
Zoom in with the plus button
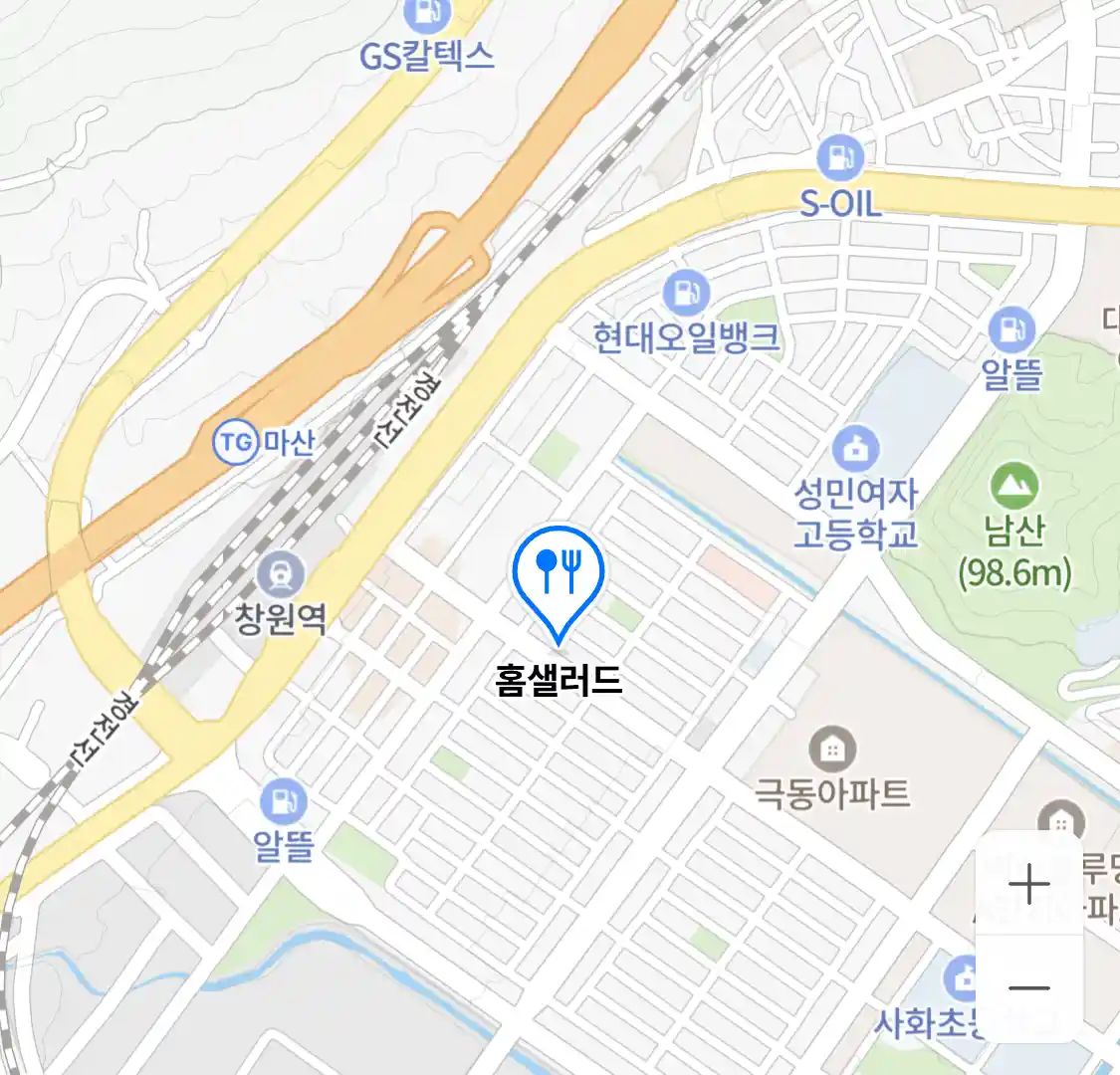click(x=1028, y=885)
